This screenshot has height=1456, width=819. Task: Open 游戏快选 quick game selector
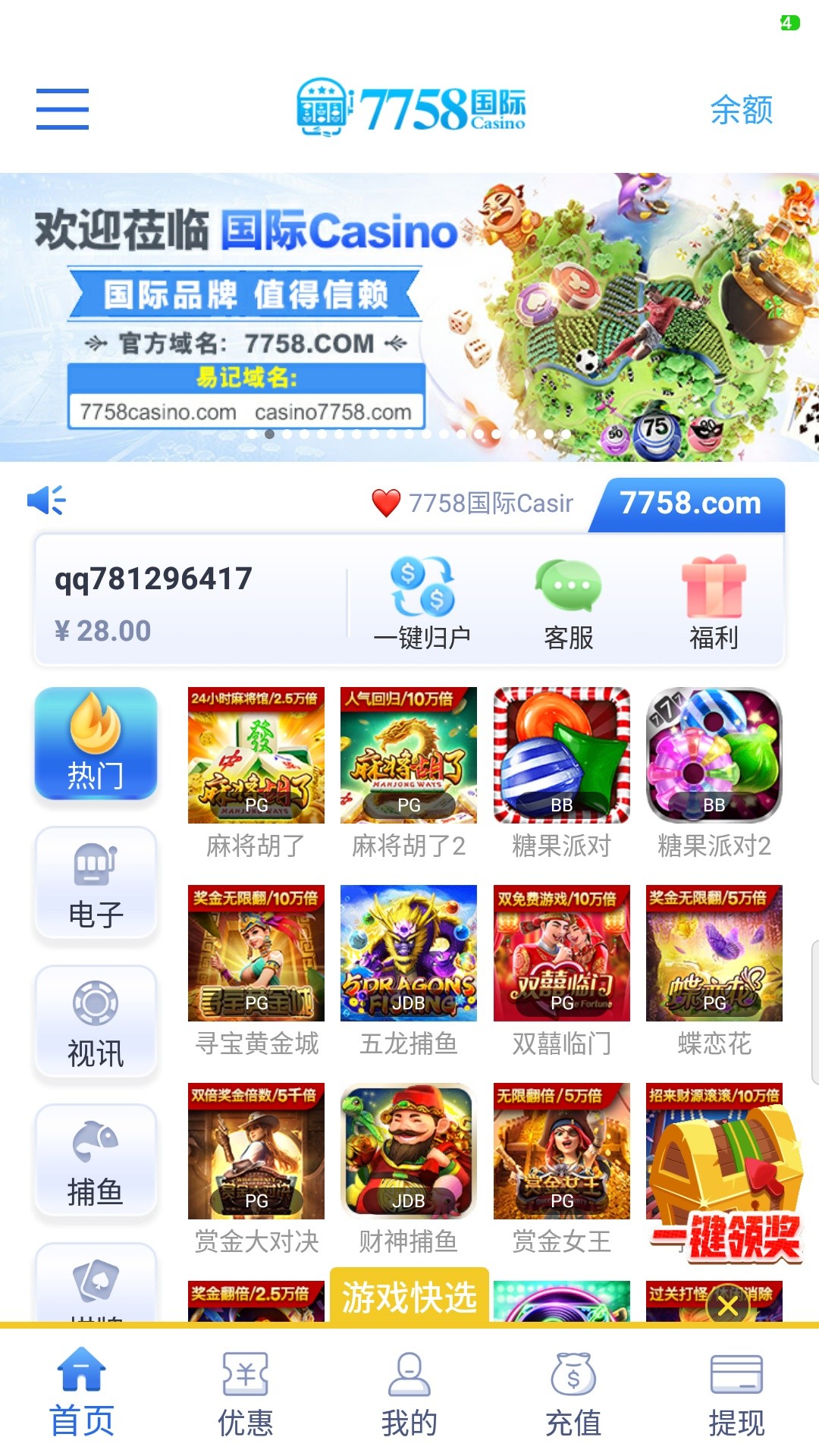tap(409, 1297)
